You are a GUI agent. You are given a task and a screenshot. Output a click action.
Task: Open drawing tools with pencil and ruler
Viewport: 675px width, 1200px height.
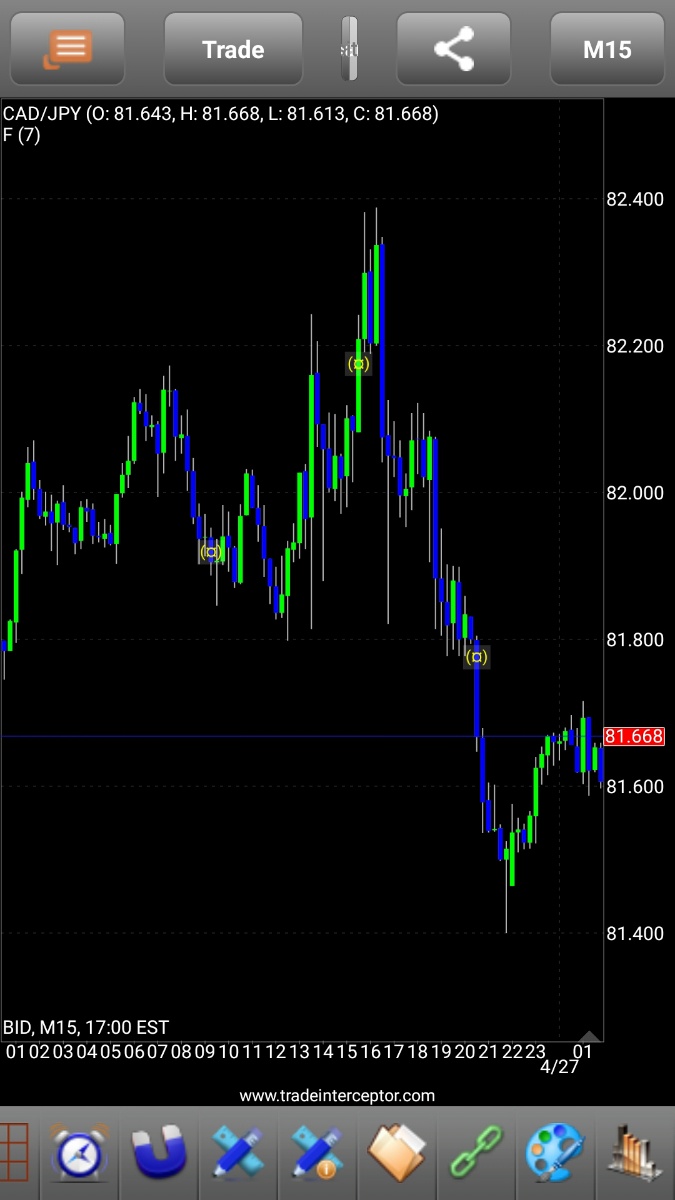click(x=237, y=1155)
